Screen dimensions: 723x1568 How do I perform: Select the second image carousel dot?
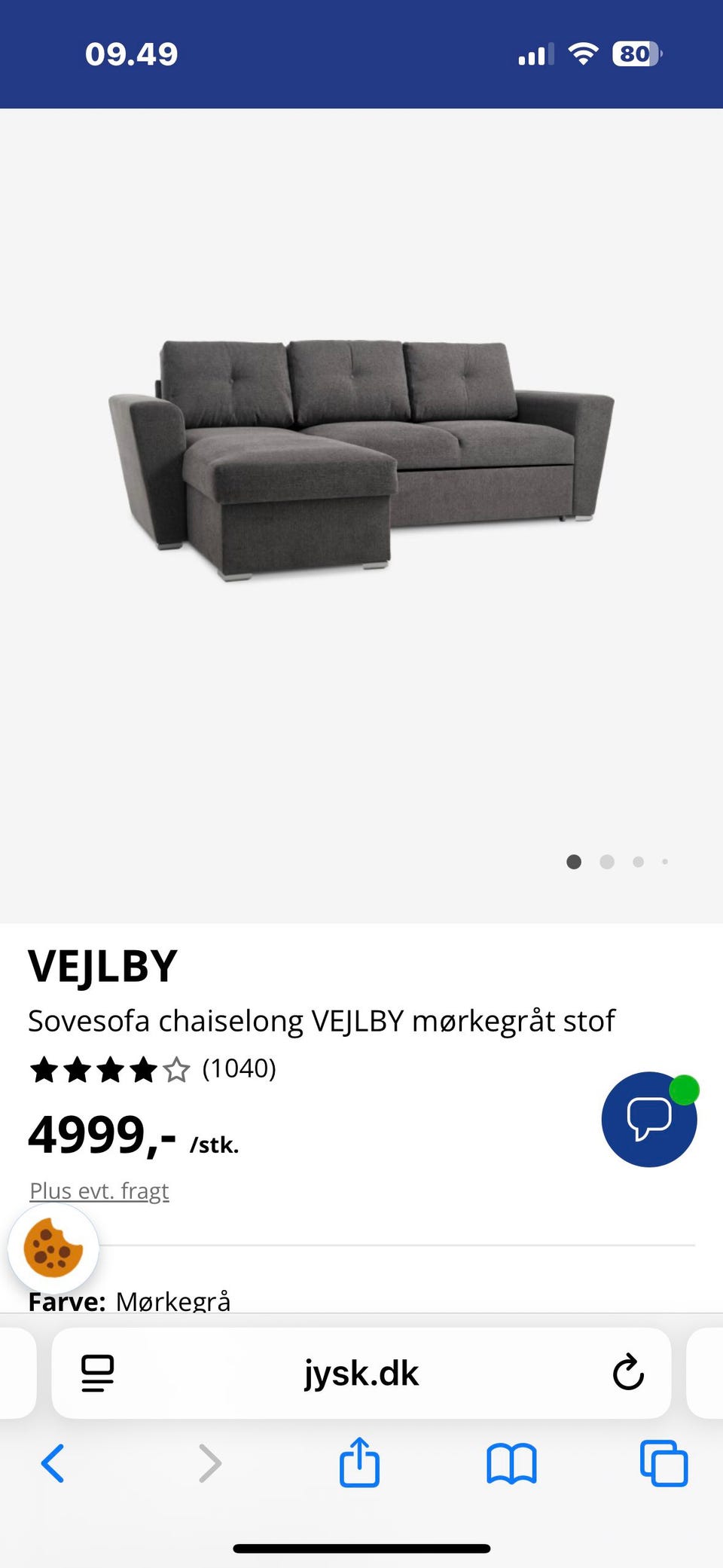pyautogui.click(x=606, y=861)
